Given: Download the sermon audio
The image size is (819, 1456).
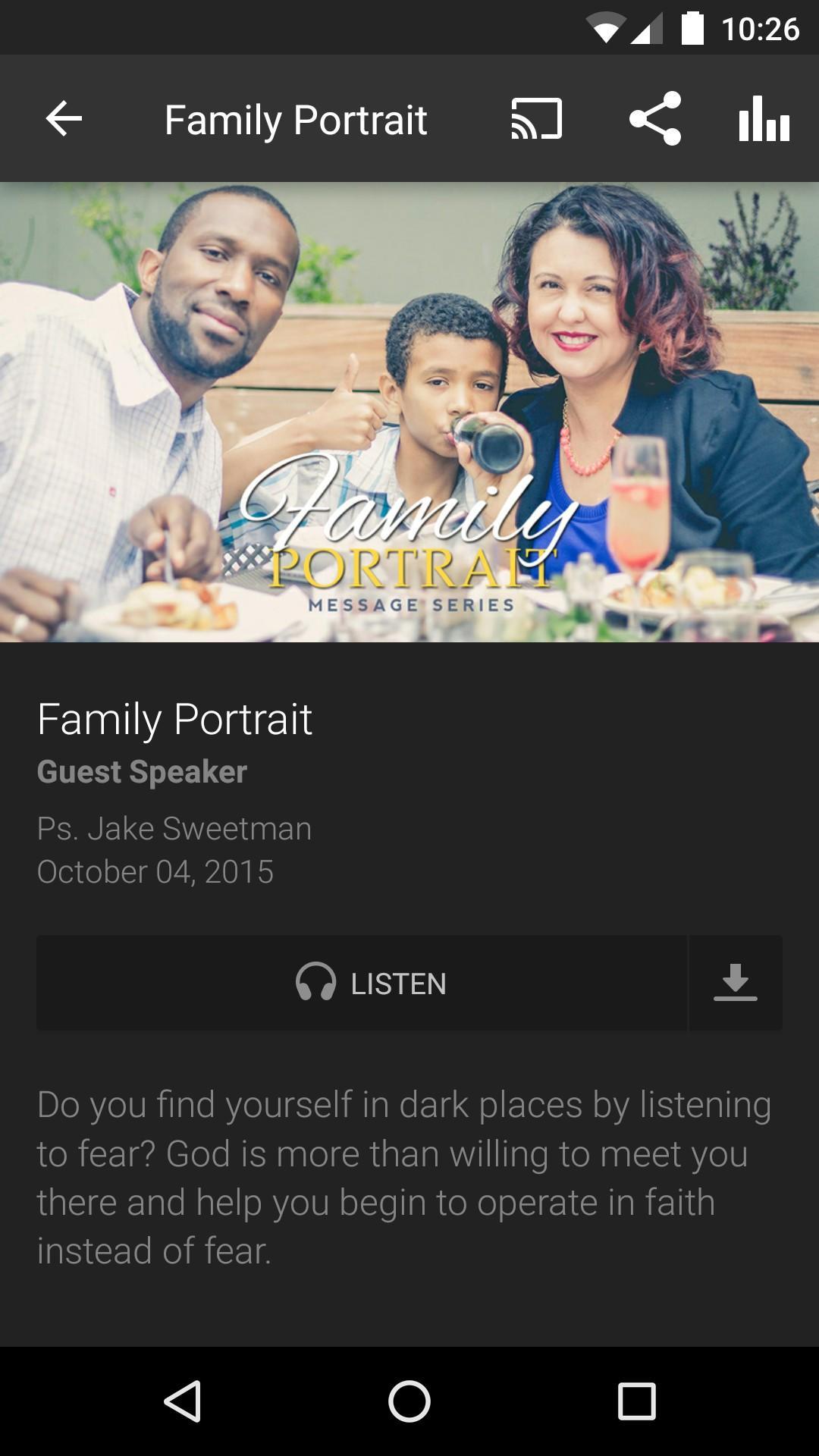Looking at the screenshot, I should coord(735,983).
